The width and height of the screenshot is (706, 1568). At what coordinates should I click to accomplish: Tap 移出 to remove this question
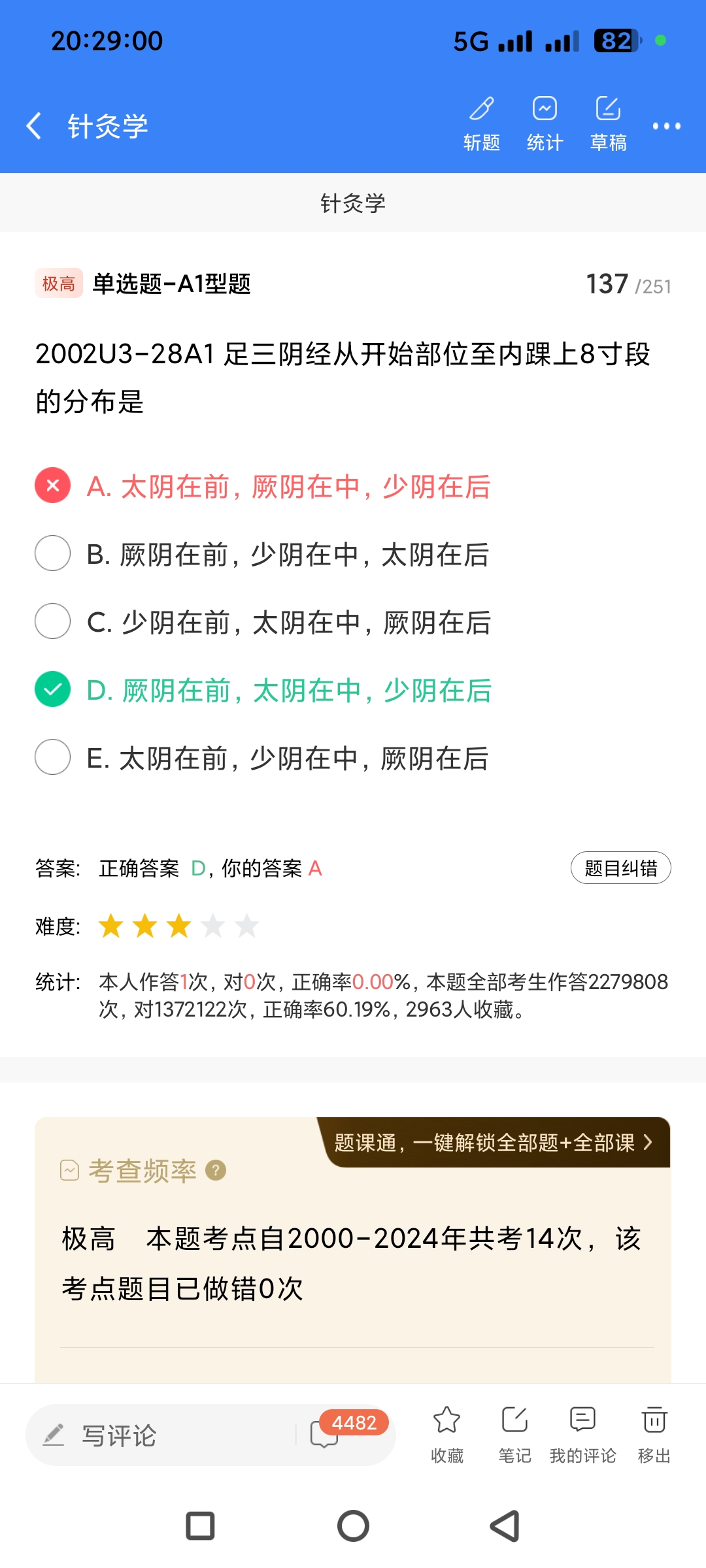point(654,1434)
